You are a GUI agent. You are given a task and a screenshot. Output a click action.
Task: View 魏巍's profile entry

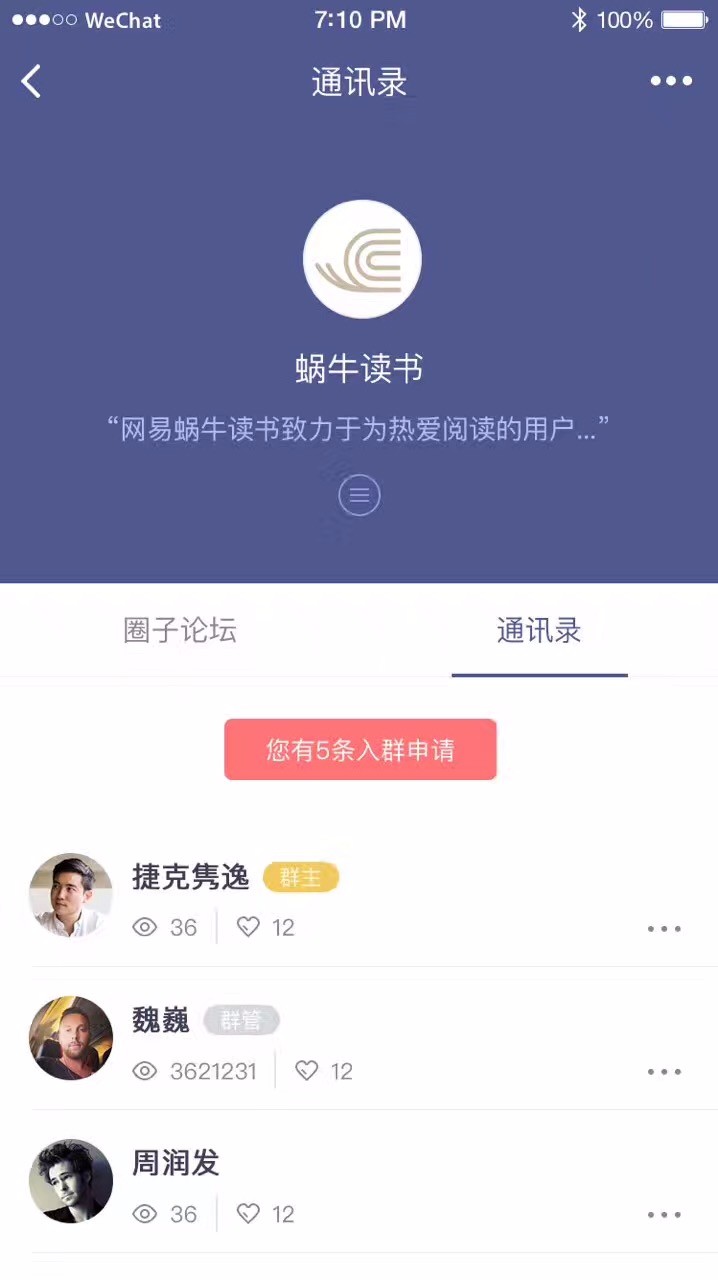359,1038
